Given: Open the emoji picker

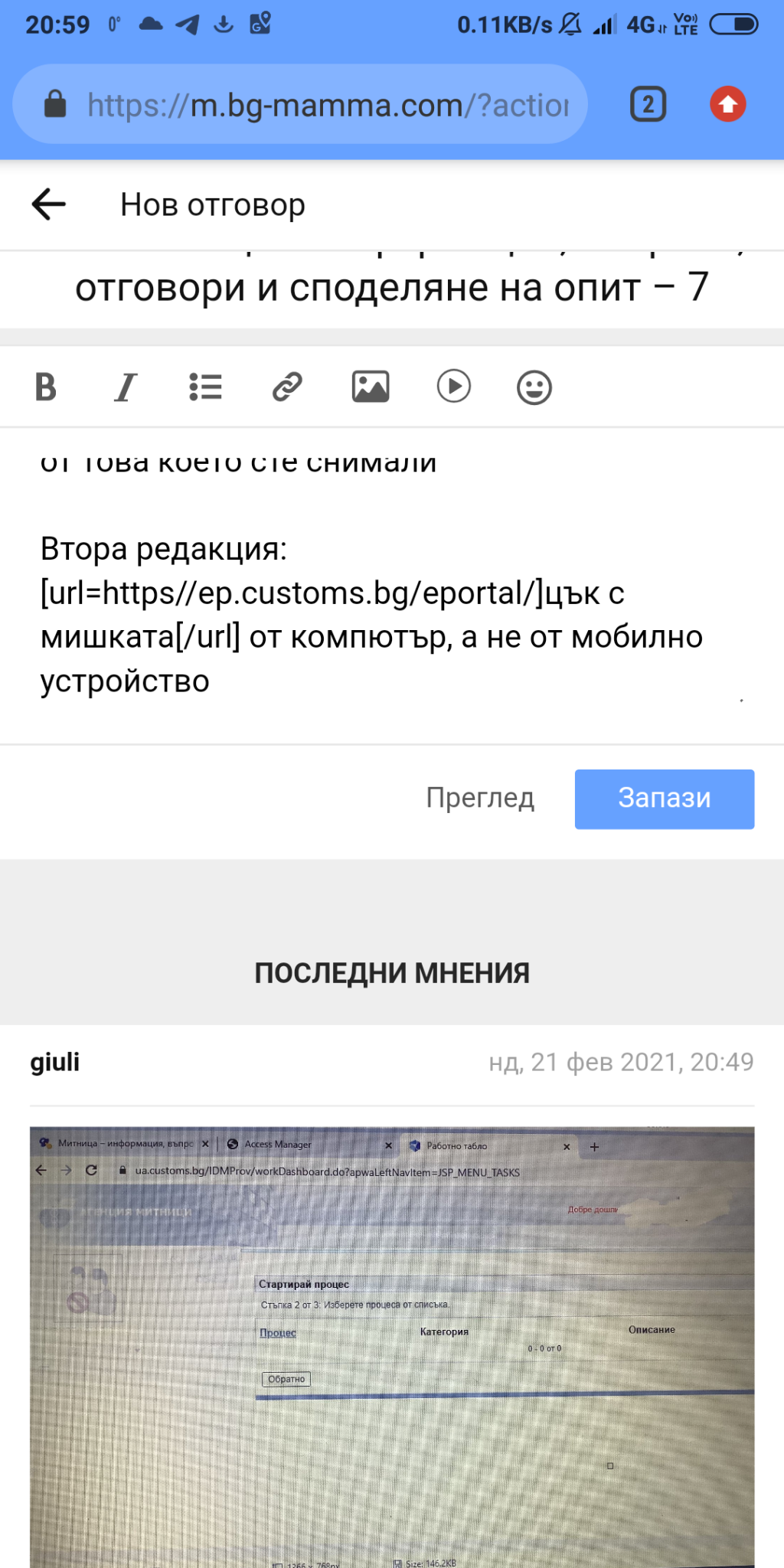Looking at the screenshot, I should click(x=534, y=387).
